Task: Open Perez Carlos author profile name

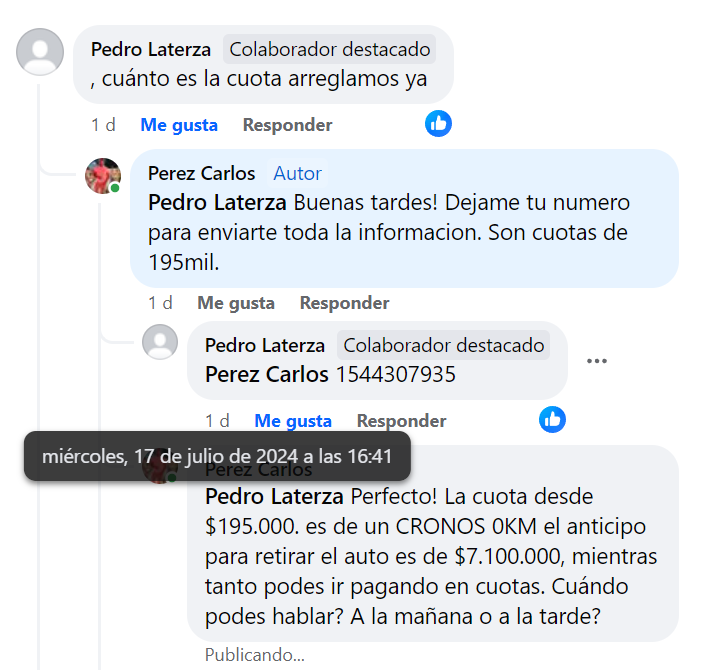Action: tap(201, 173)
